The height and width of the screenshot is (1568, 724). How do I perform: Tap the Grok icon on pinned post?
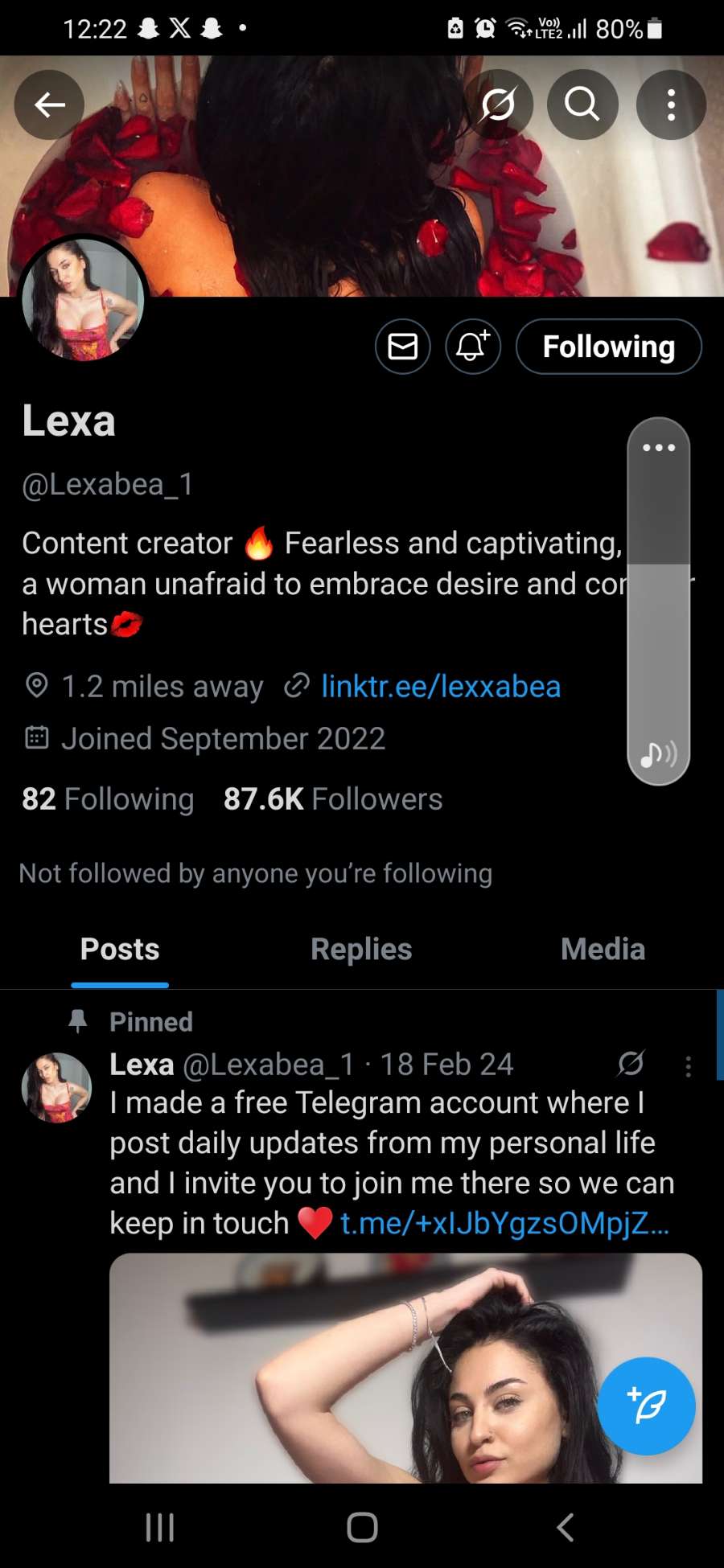click(x=631, y=1064)
